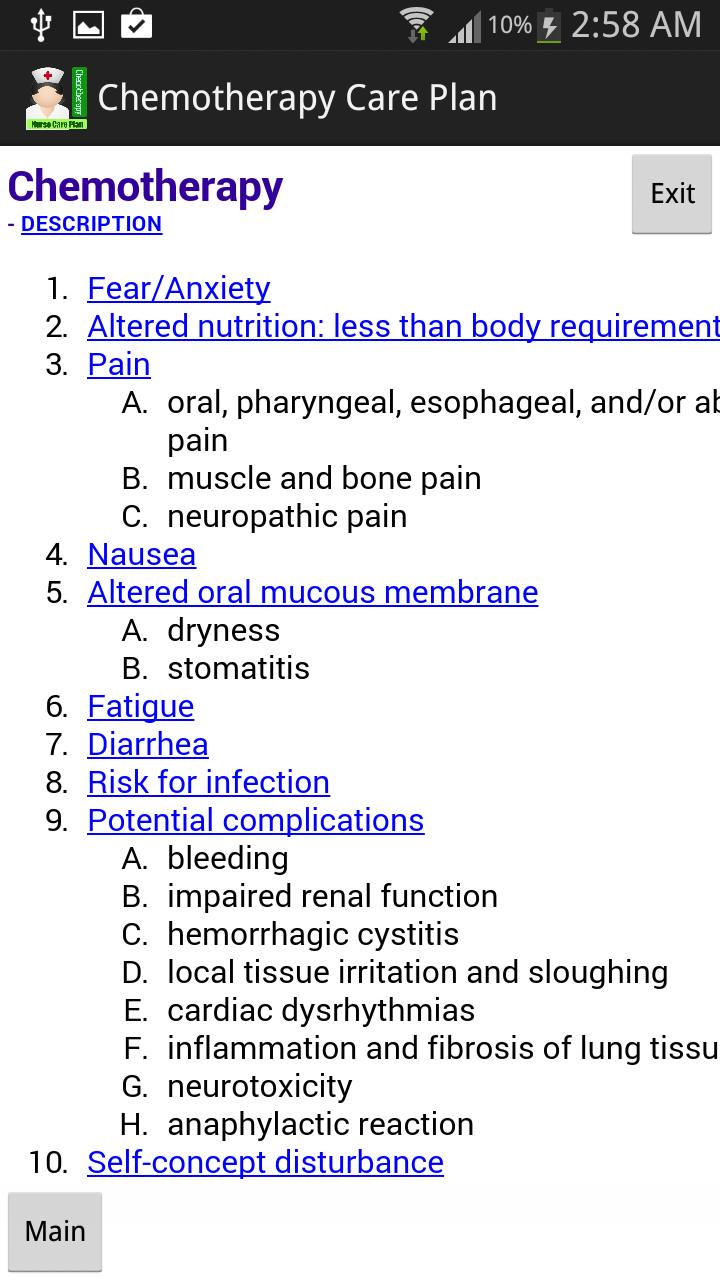Open the DESCRIPTION link
Image resolution: width=720 pixels, height=1280 pixels.
click(91, 224)
